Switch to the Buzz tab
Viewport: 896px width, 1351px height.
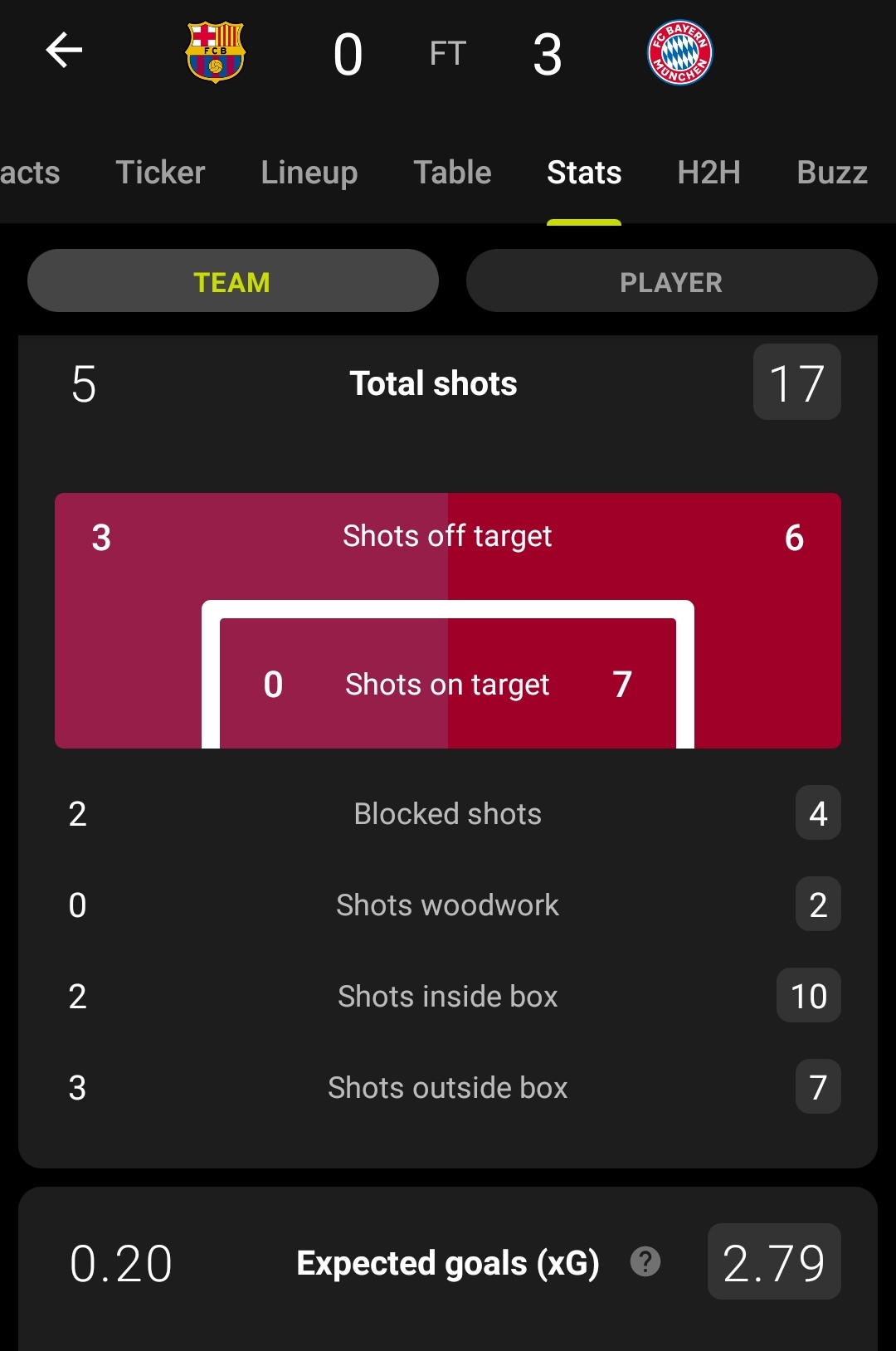point(831,173)
